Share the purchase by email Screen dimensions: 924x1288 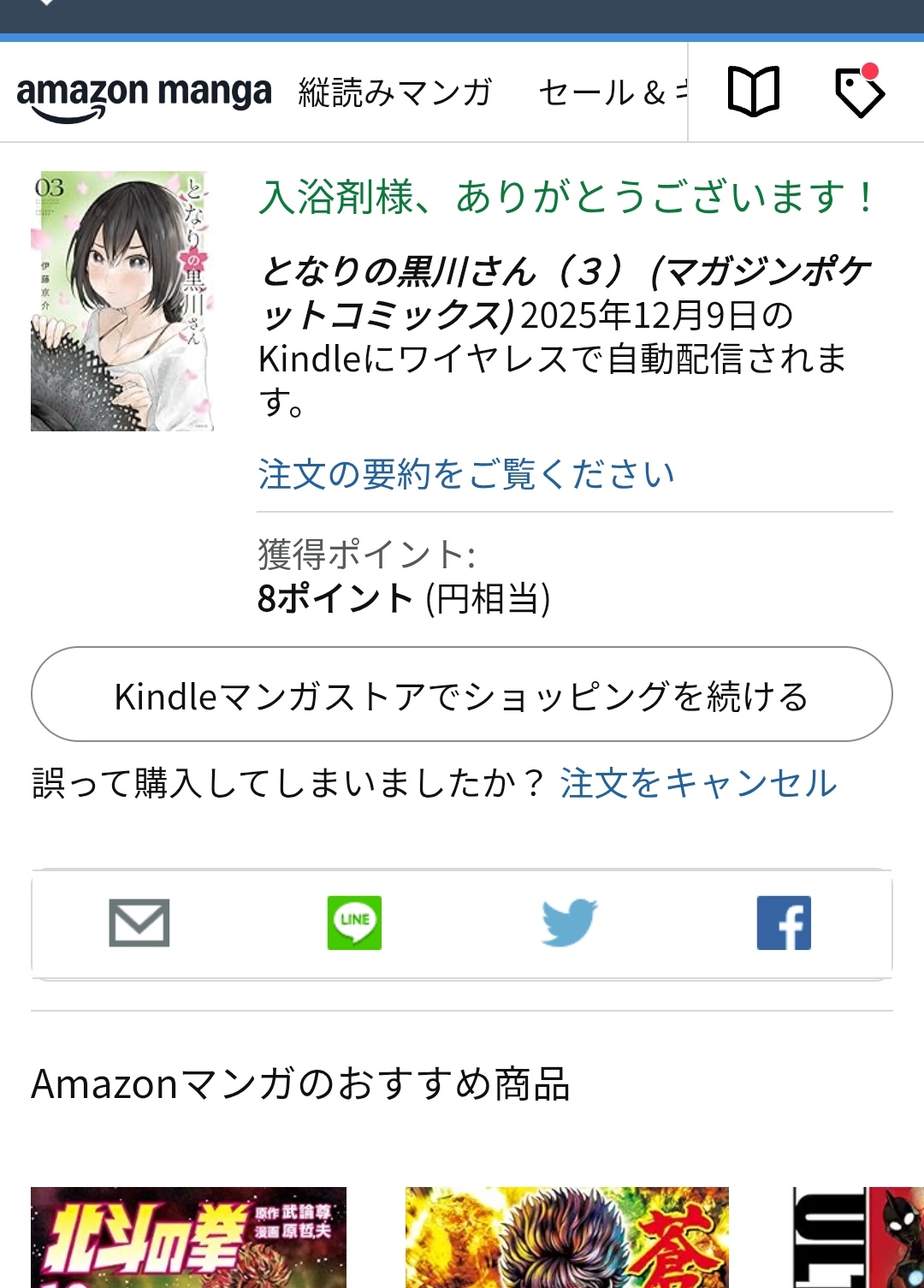point(139,923)
